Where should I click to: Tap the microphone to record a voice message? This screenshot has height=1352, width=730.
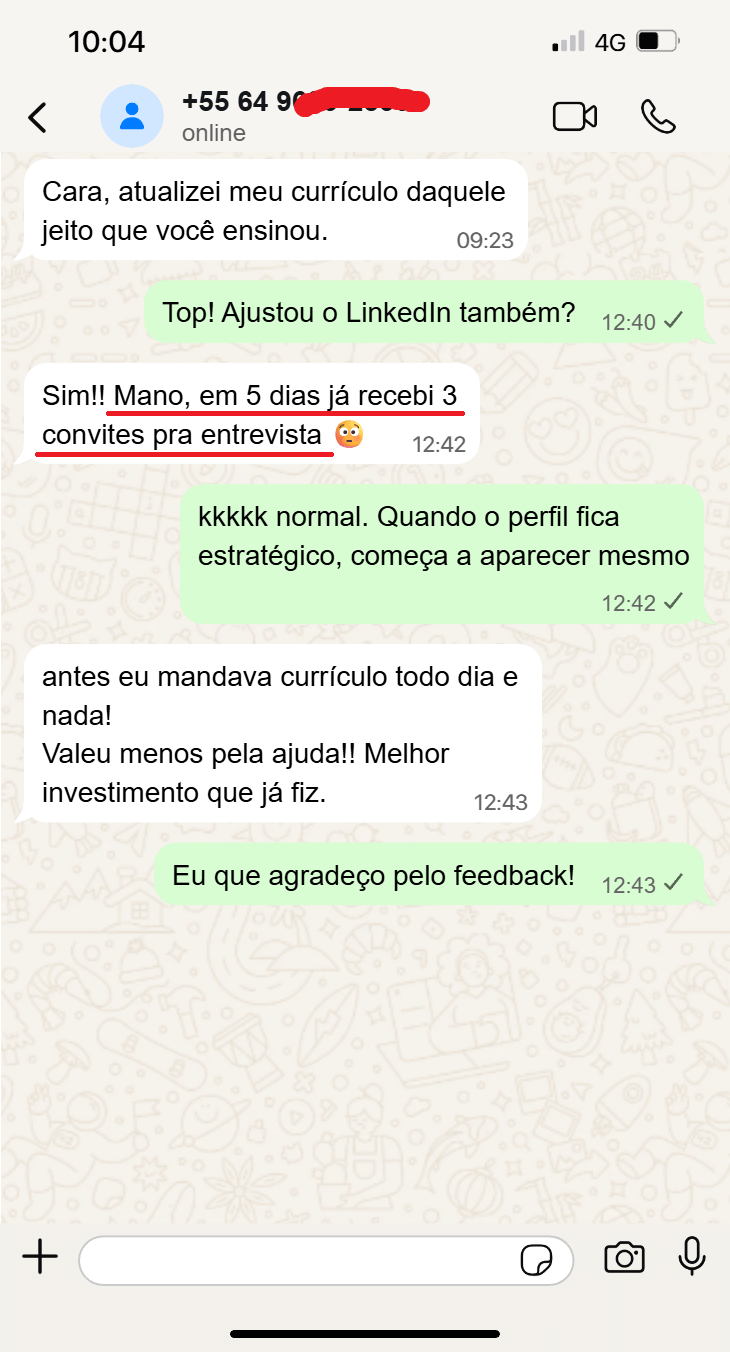coord(693,1260)
